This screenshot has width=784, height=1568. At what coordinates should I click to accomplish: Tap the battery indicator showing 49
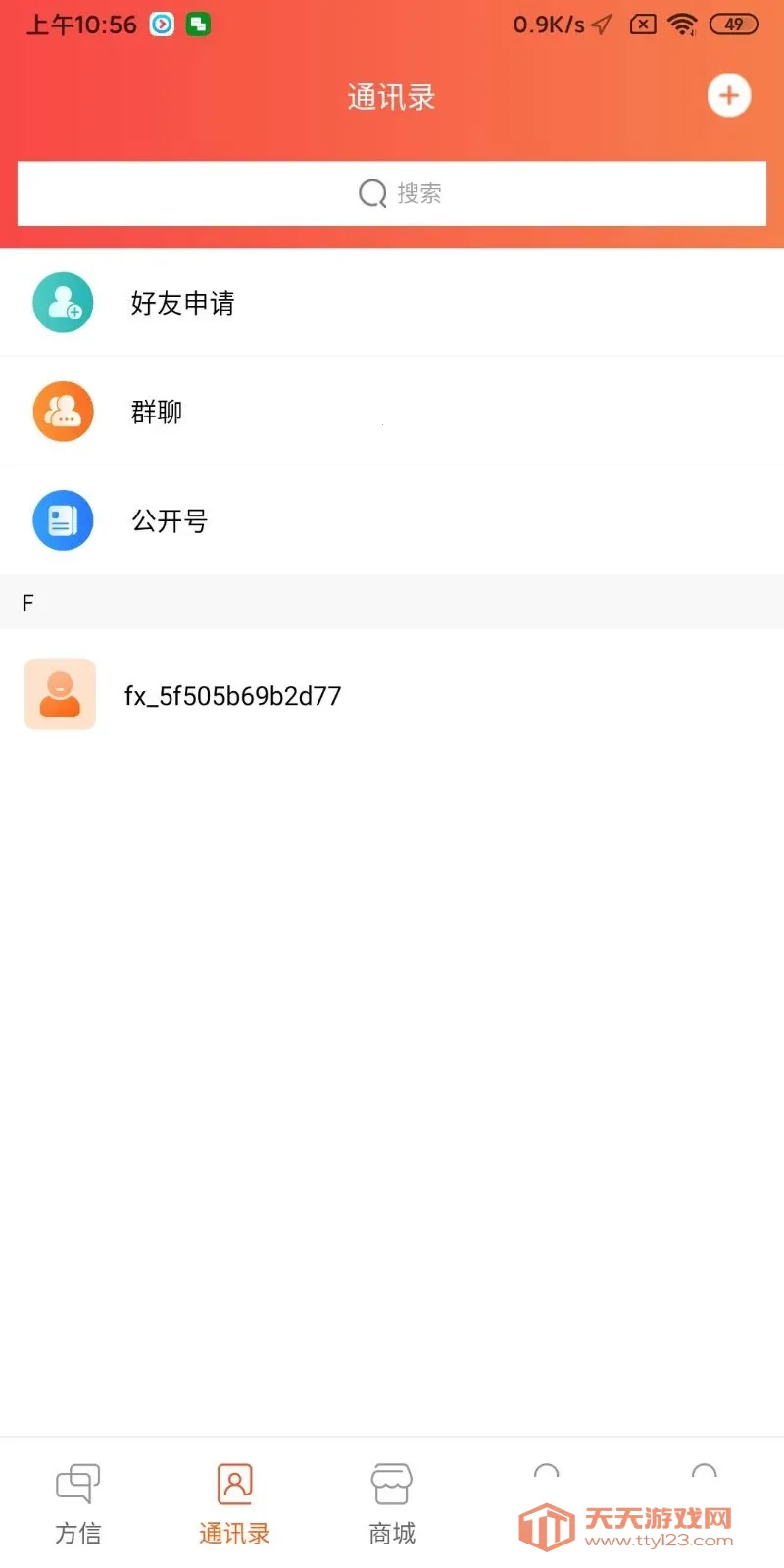click(x=734, y=24)
